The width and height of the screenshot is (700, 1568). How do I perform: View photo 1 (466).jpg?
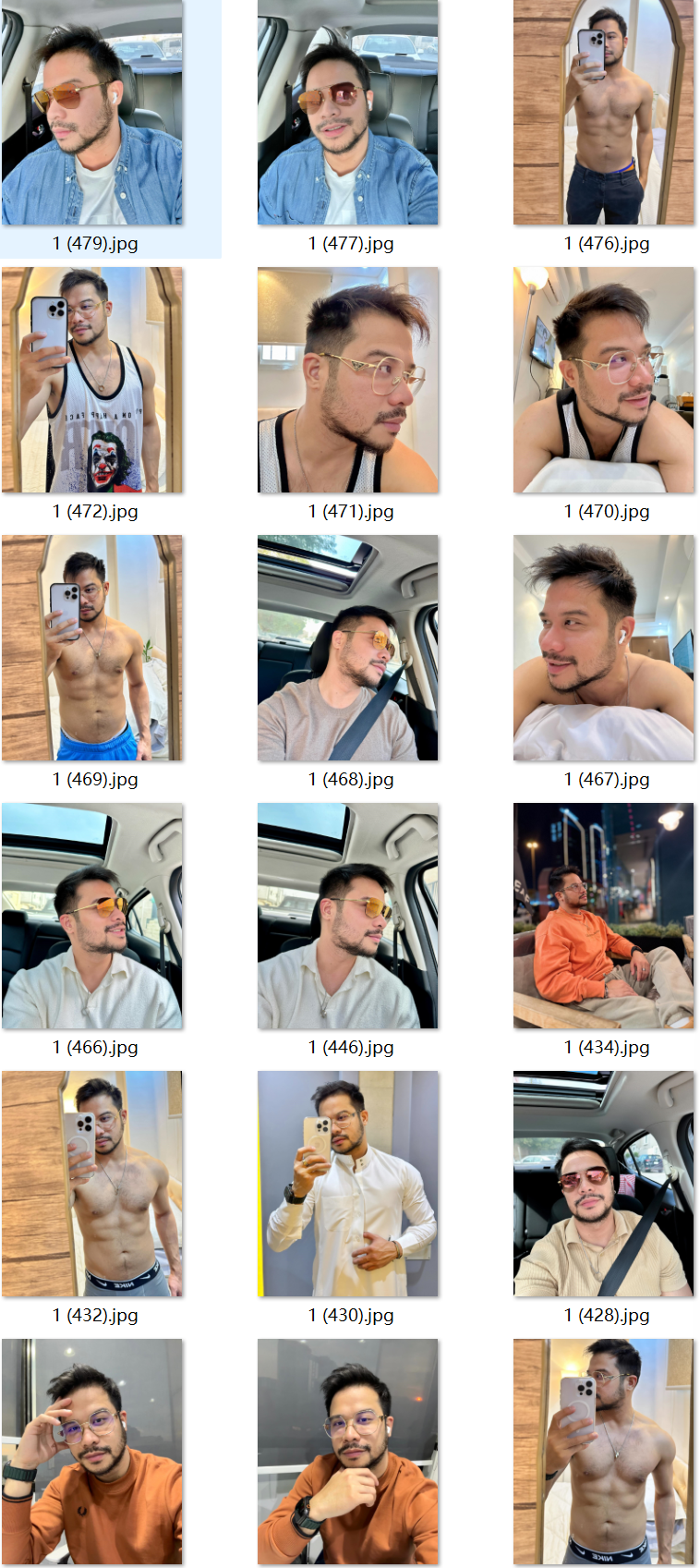(92, 916)
